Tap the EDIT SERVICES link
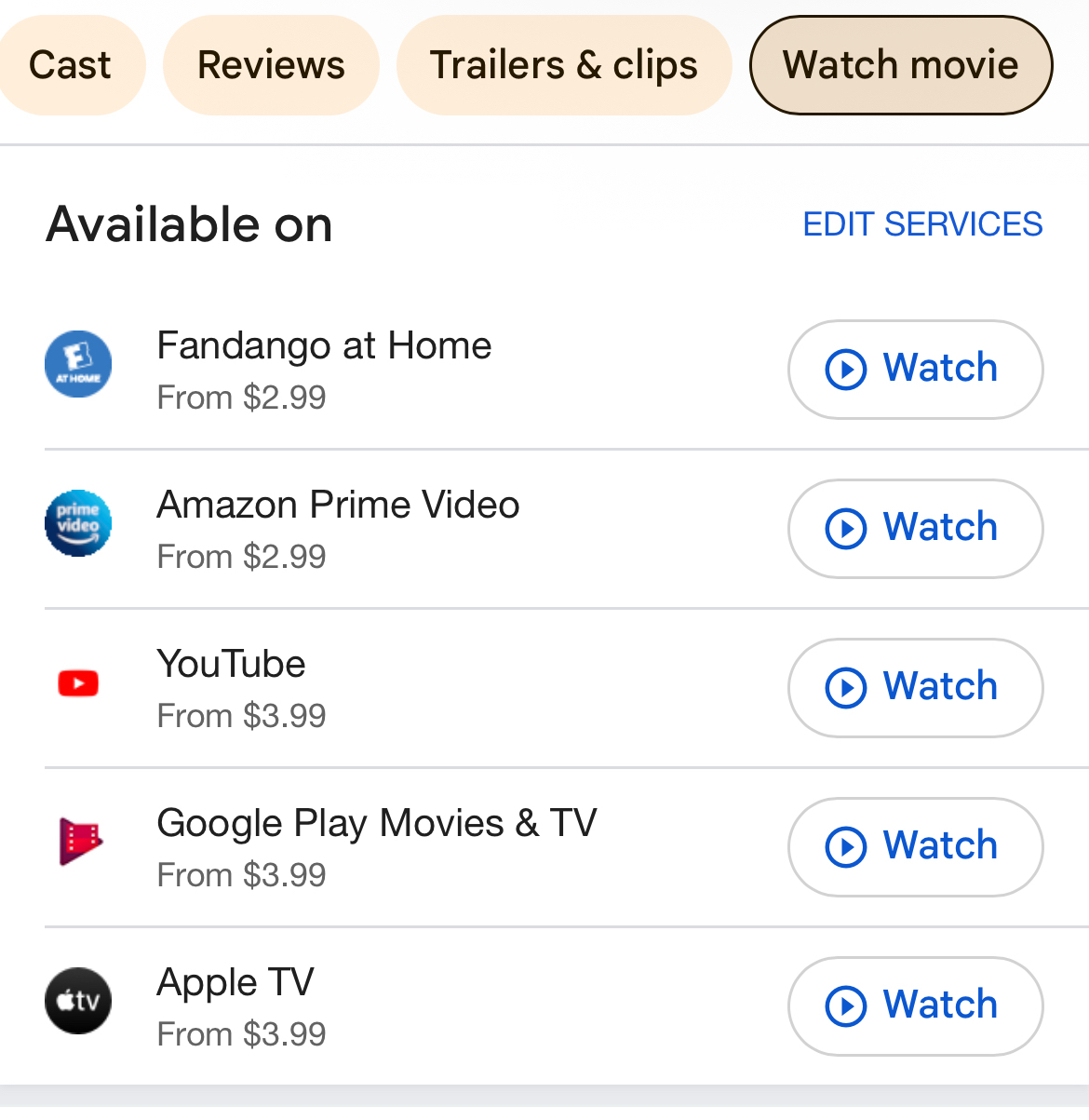Image resolution: width=1089 pixels, height=1120 pixels. (x=922, y=224)
